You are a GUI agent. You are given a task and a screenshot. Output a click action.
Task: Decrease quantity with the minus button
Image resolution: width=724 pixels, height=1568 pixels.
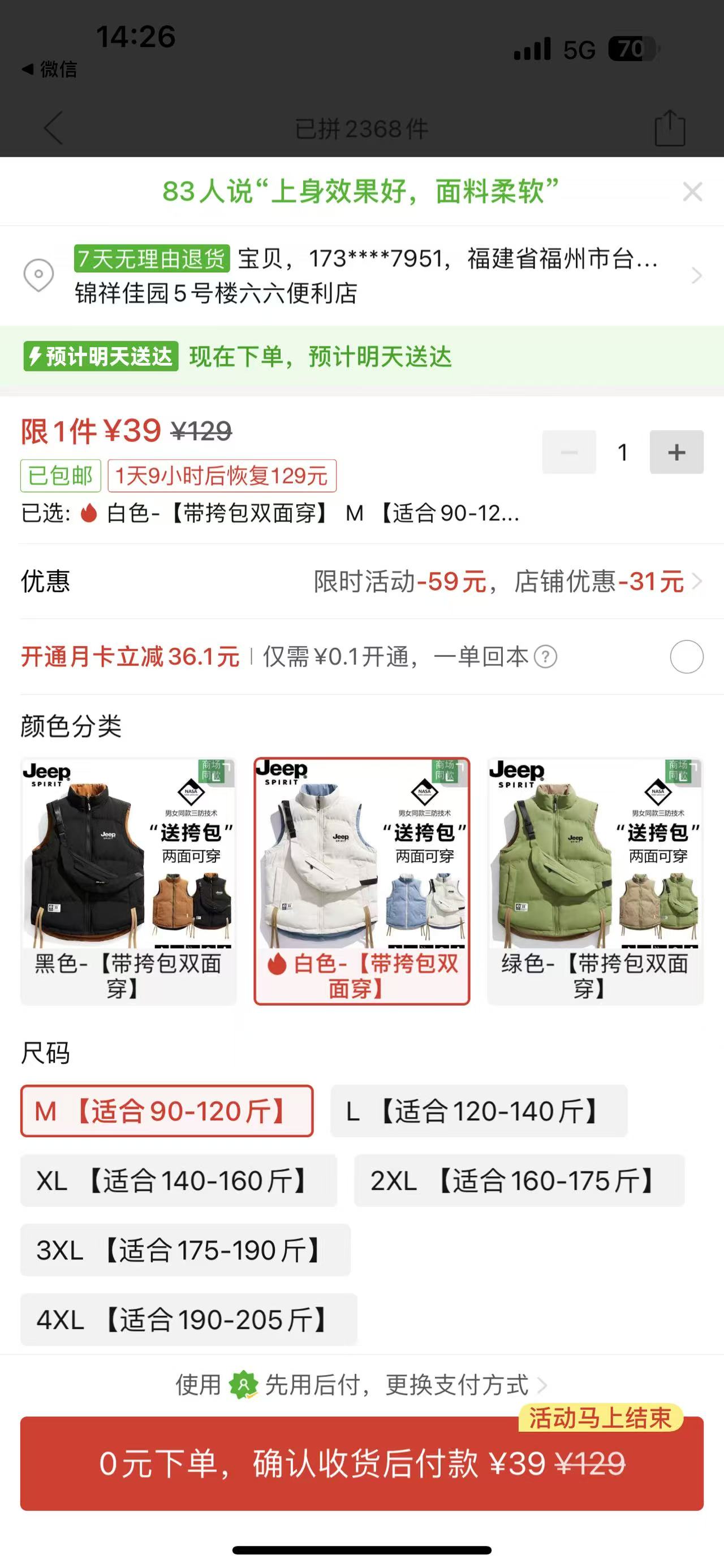tap(568, 452)
